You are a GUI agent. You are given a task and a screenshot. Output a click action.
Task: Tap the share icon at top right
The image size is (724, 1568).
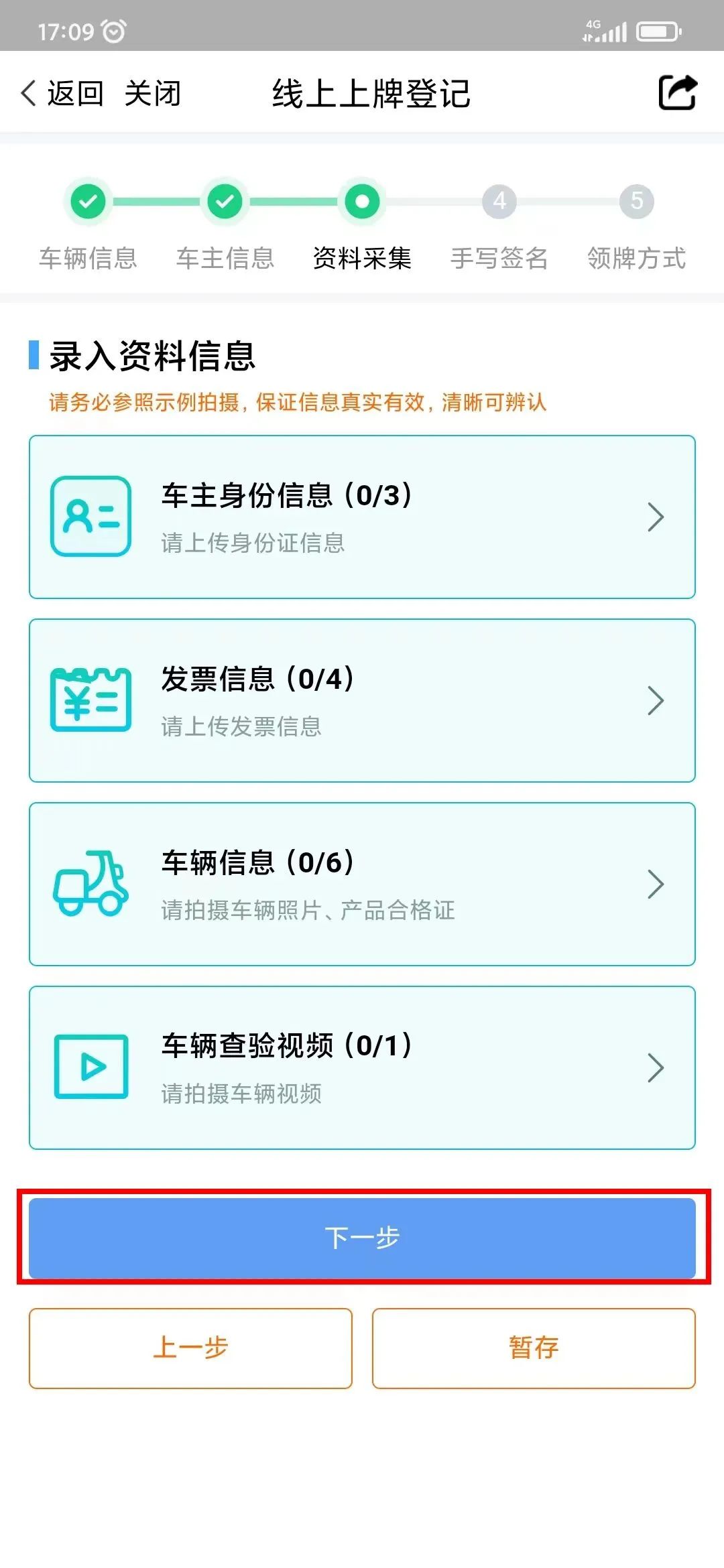[x=677, y=92]
